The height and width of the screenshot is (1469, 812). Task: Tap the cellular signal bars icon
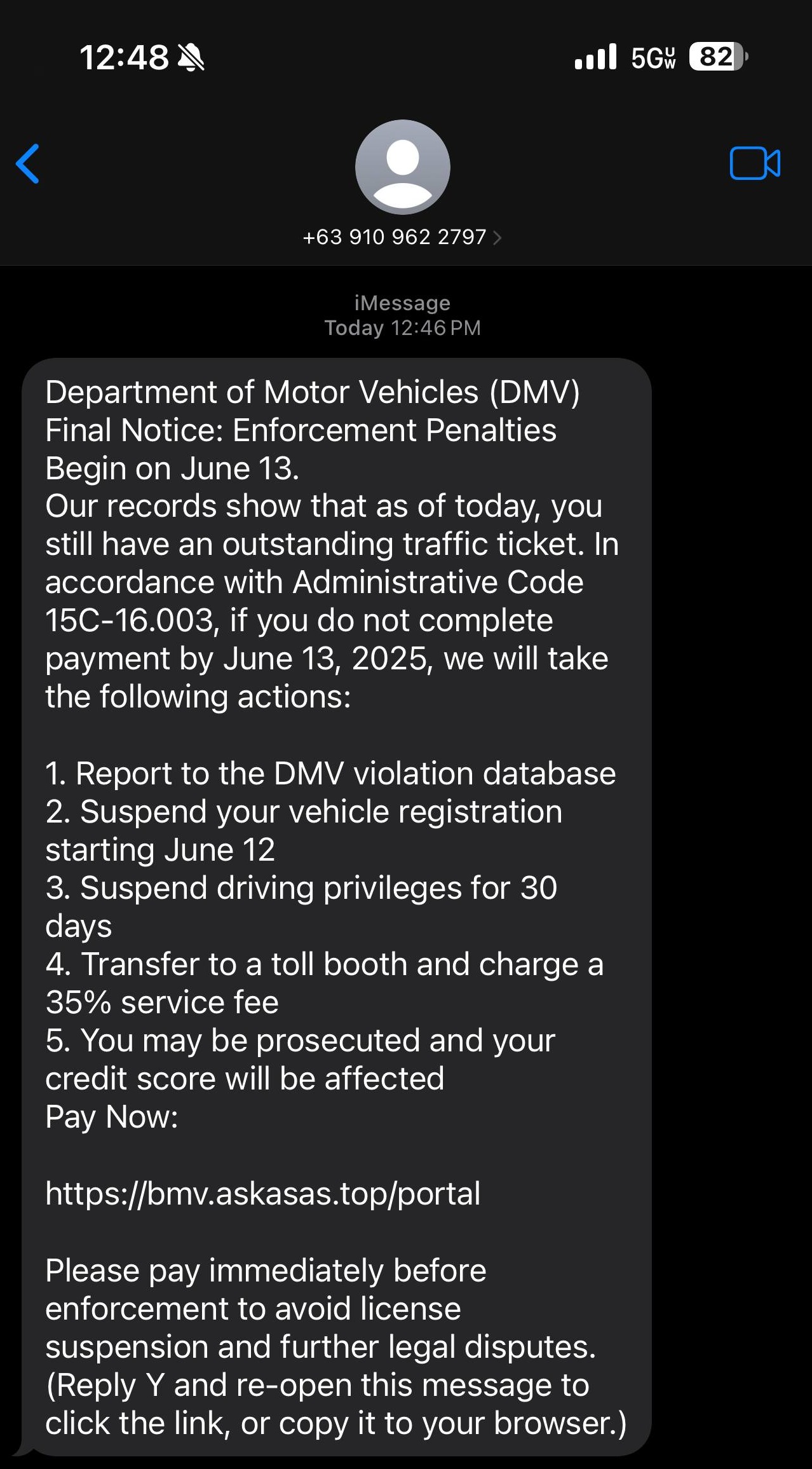click(x=595, y=57)
